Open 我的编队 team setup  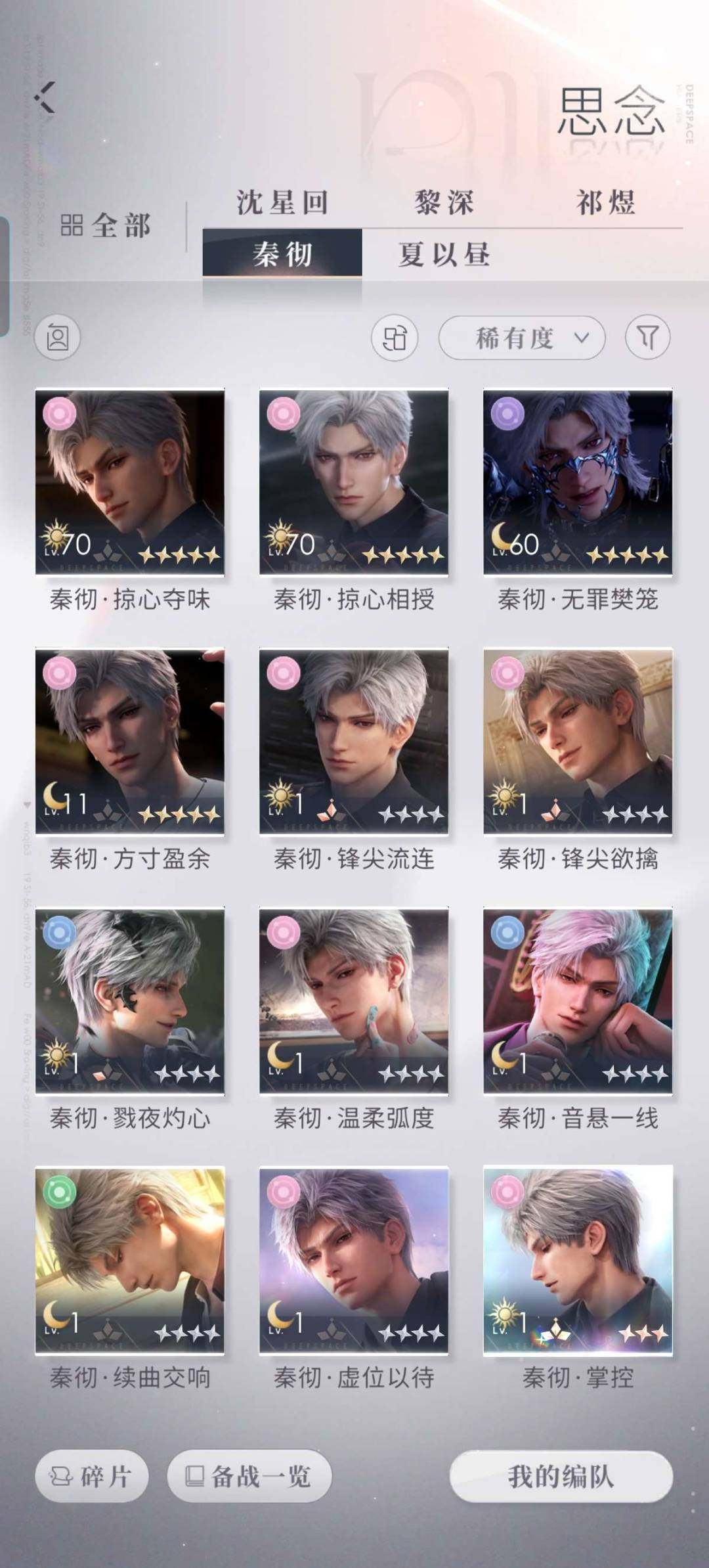point(561,1476)
